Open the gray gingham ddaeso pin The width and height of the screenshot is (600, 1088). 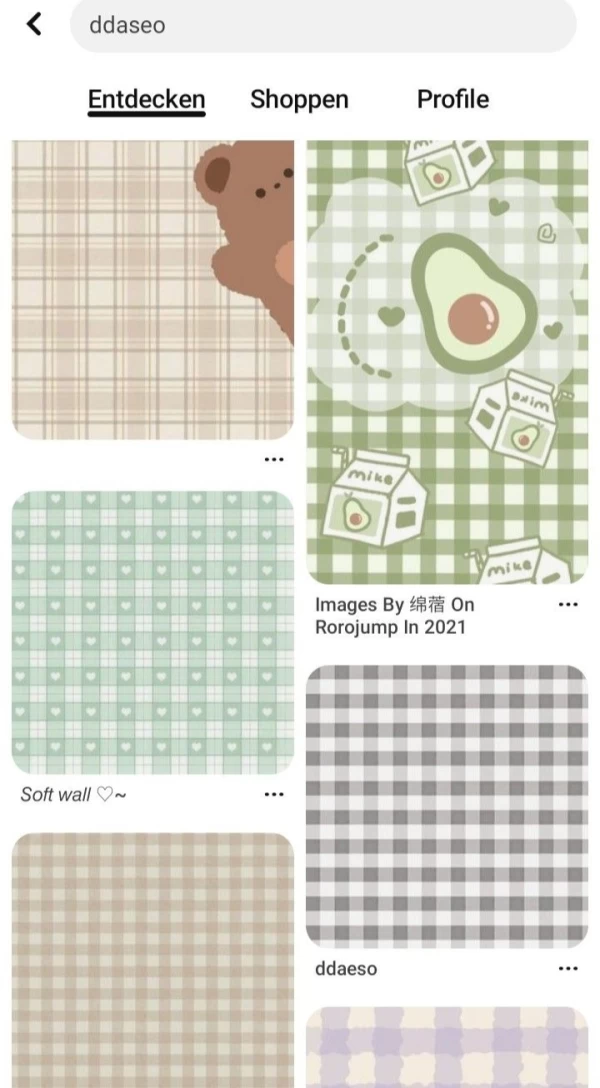pyautogui.click(x=446, y=806)
